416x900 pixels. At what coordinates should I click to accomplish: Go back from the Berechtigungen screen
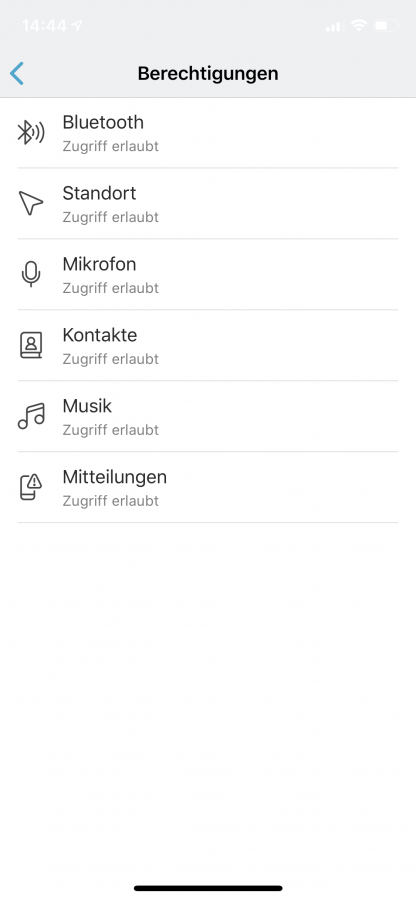(x=17, y=73)
